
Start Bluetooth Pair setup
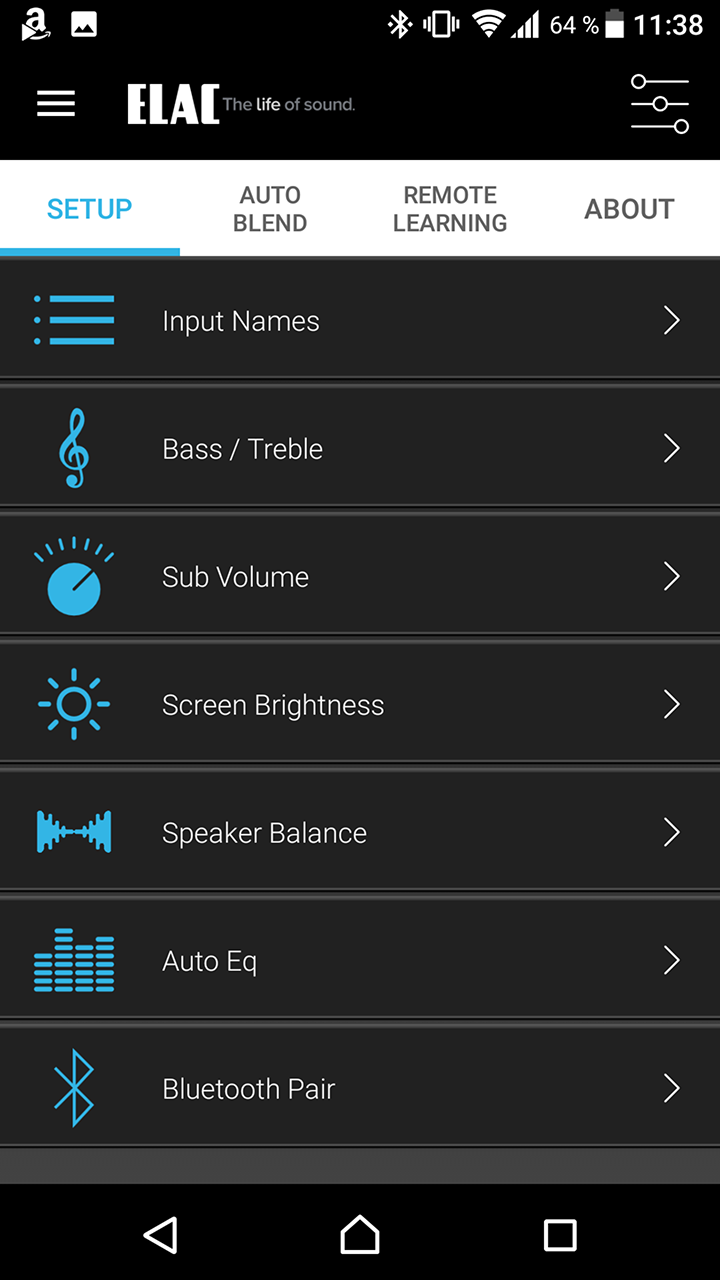pyautogui.click(x=360, y=1088)
